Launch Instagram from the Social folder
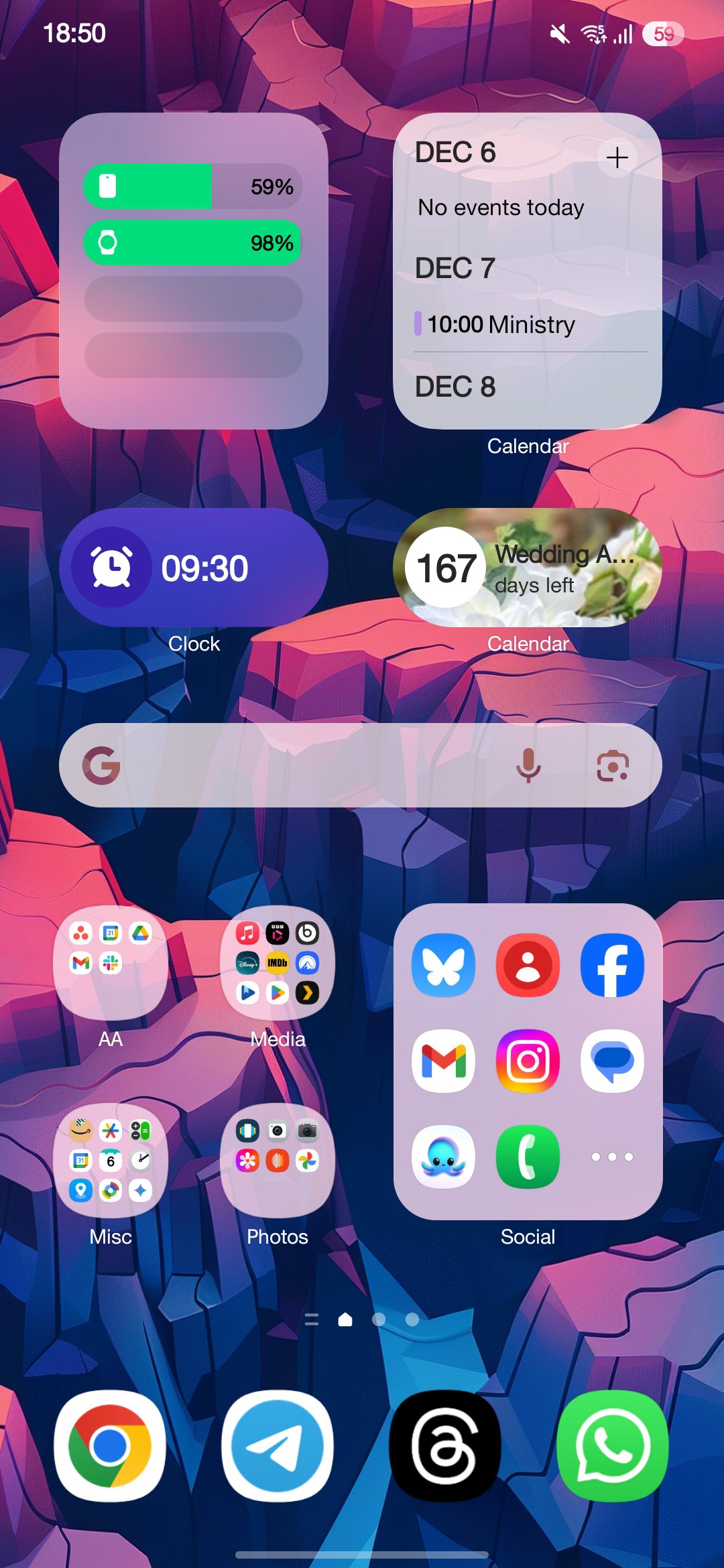The height and width of the screenshot is (1568, 724). pyautogui.click(x=528, y=1061)
